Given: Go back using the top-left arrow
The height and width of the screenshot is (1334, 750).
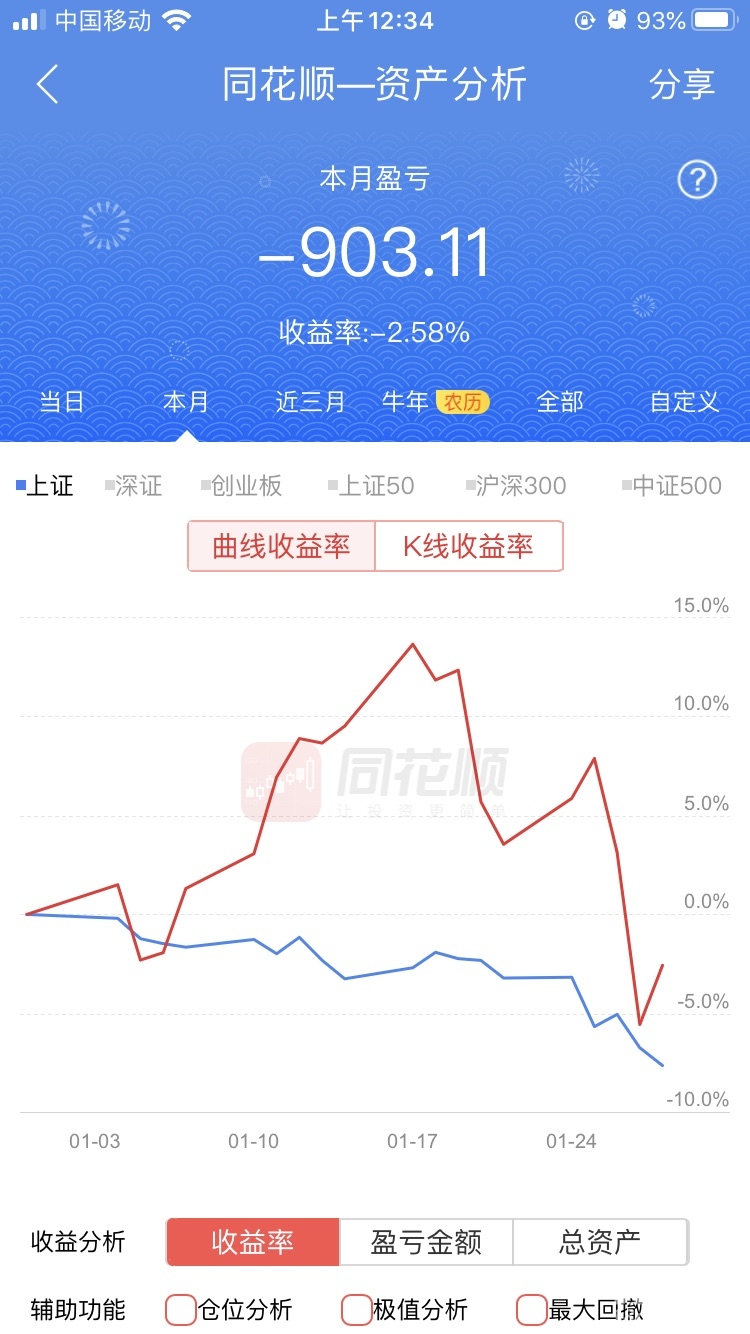Looking at the screenshot, I should 47,85.
